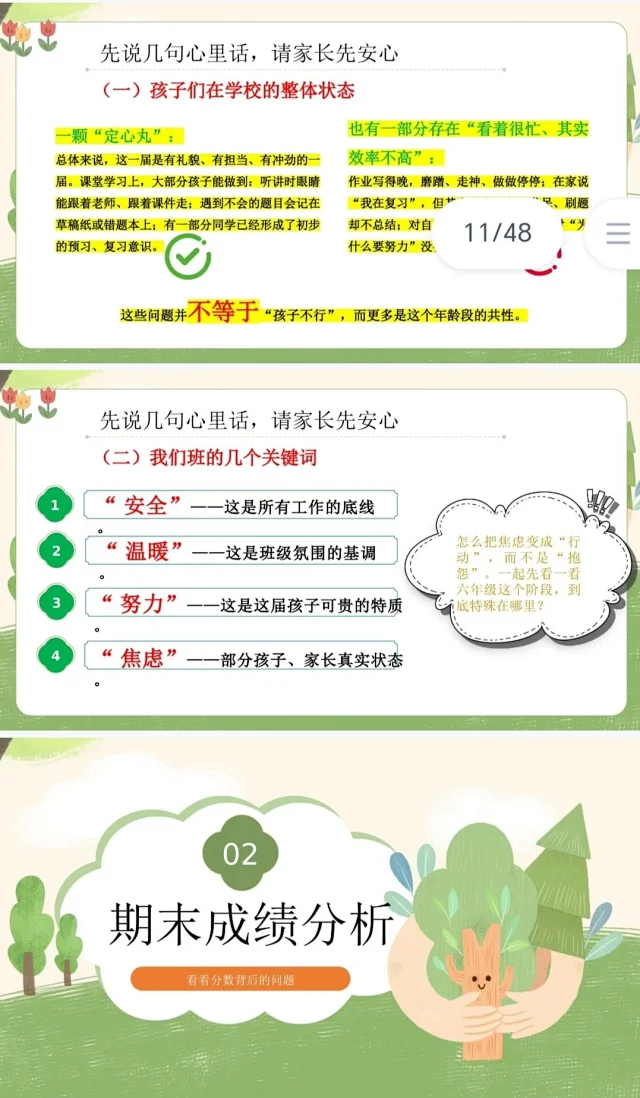Tap the 11/48 page indicator pill
The height and width of the screenshot is (1098, 640).
pos(498,233)
